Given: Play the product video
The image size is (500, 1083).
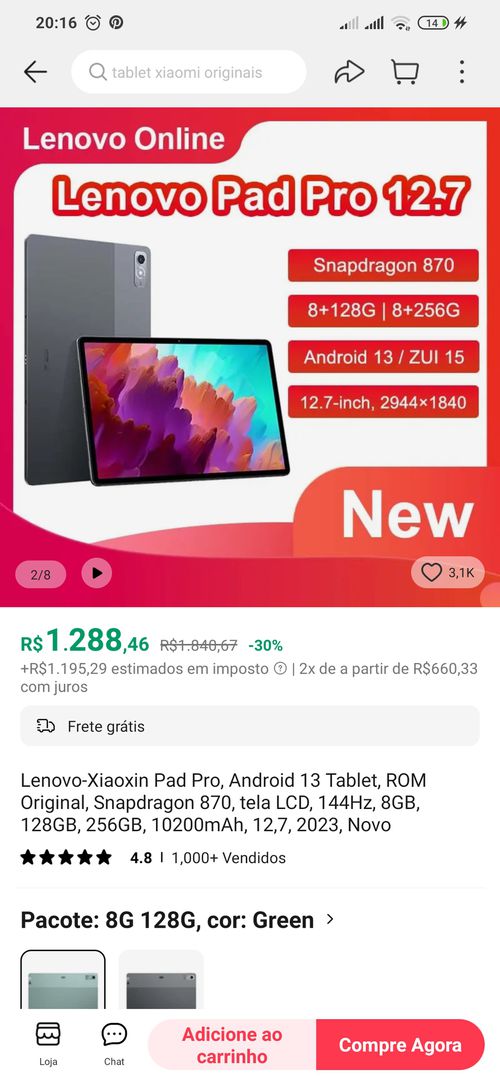Looking at the screenshot, I should [x=97, y=573].
